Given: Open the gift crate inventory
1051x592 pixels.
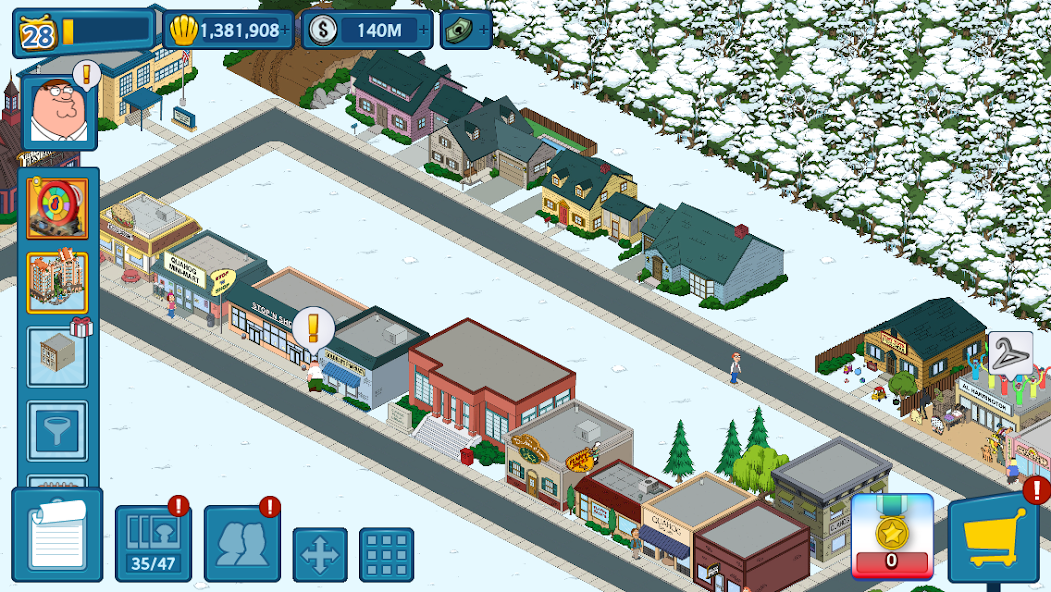Looking at the screenshot, I should [57, 356].
